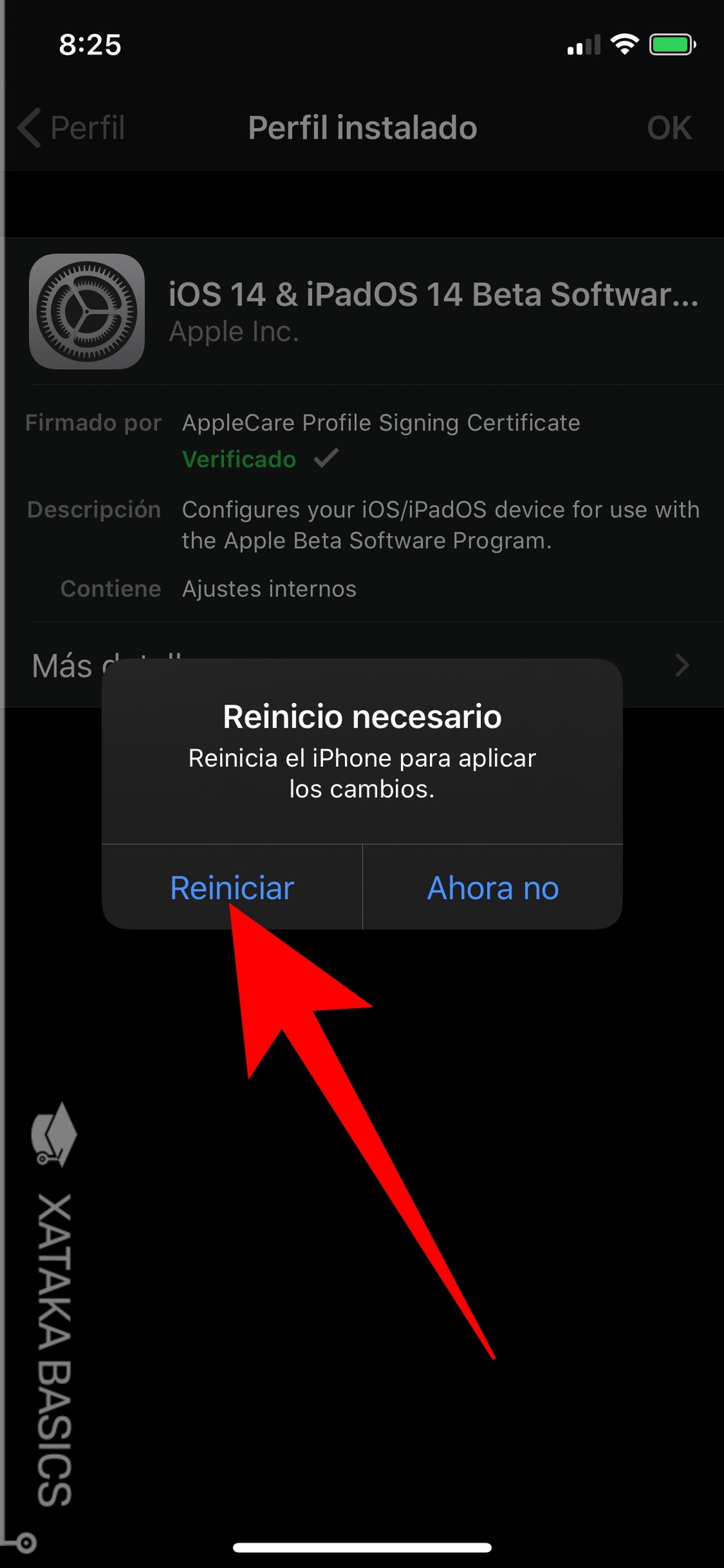724x1568 pixels.
Task: Tap Reiniciar to restart the iPhone
Action: click(x=232, y=887)
